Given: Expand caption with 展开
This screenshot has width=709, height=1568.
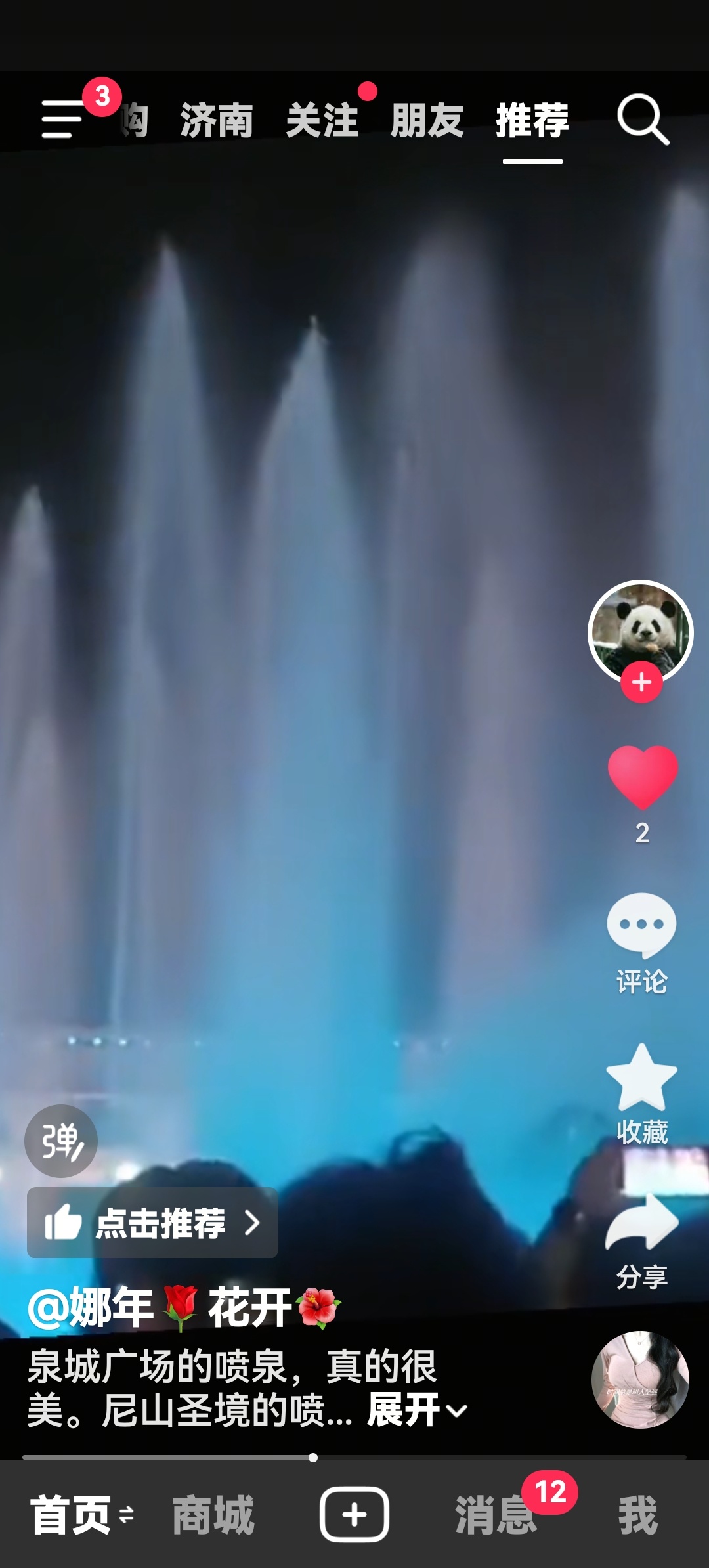Looking at the screenshot, I should (x=416, y=1410).
